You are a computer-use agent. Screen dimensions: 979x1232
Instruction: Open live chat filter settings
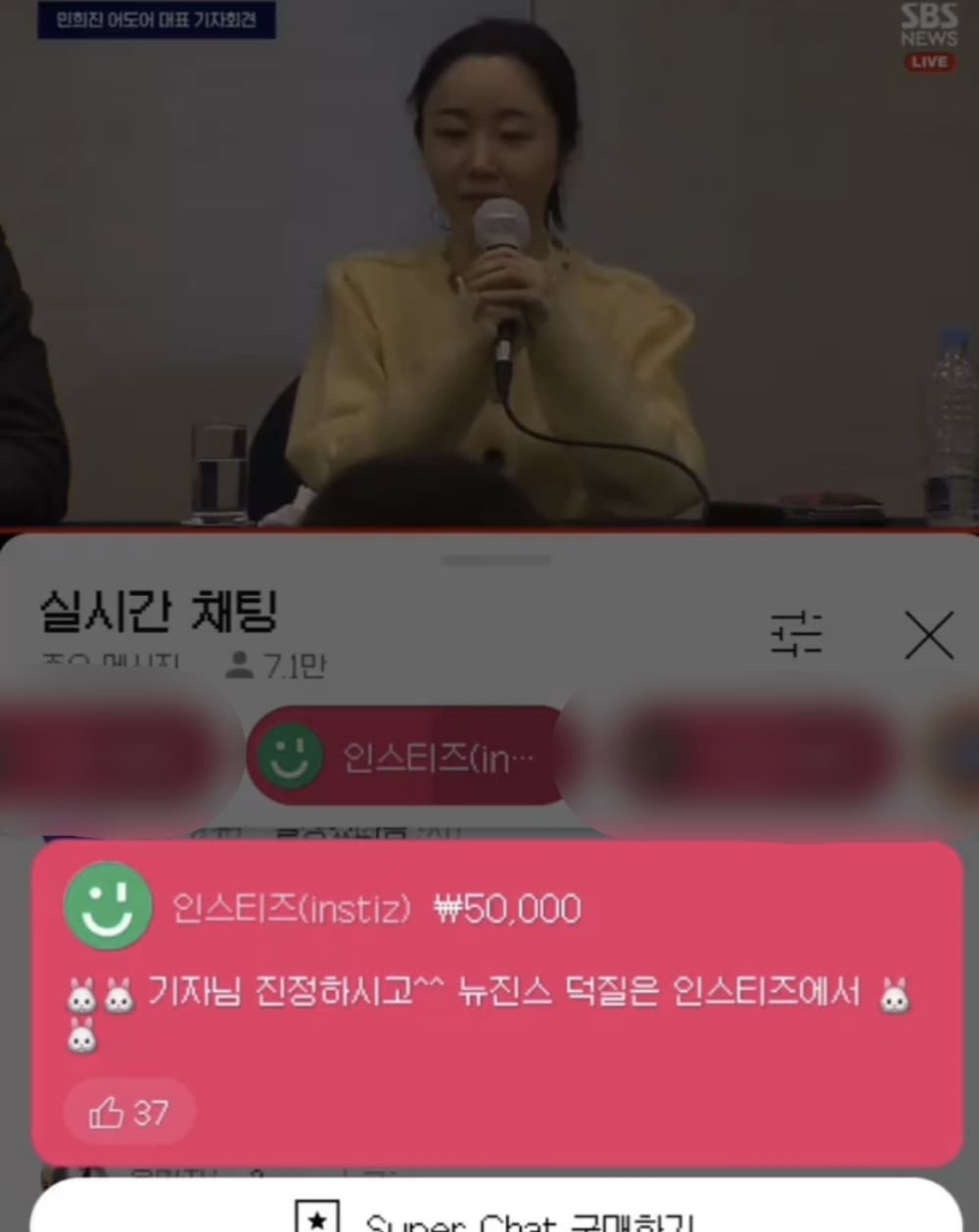click(796, 634)
